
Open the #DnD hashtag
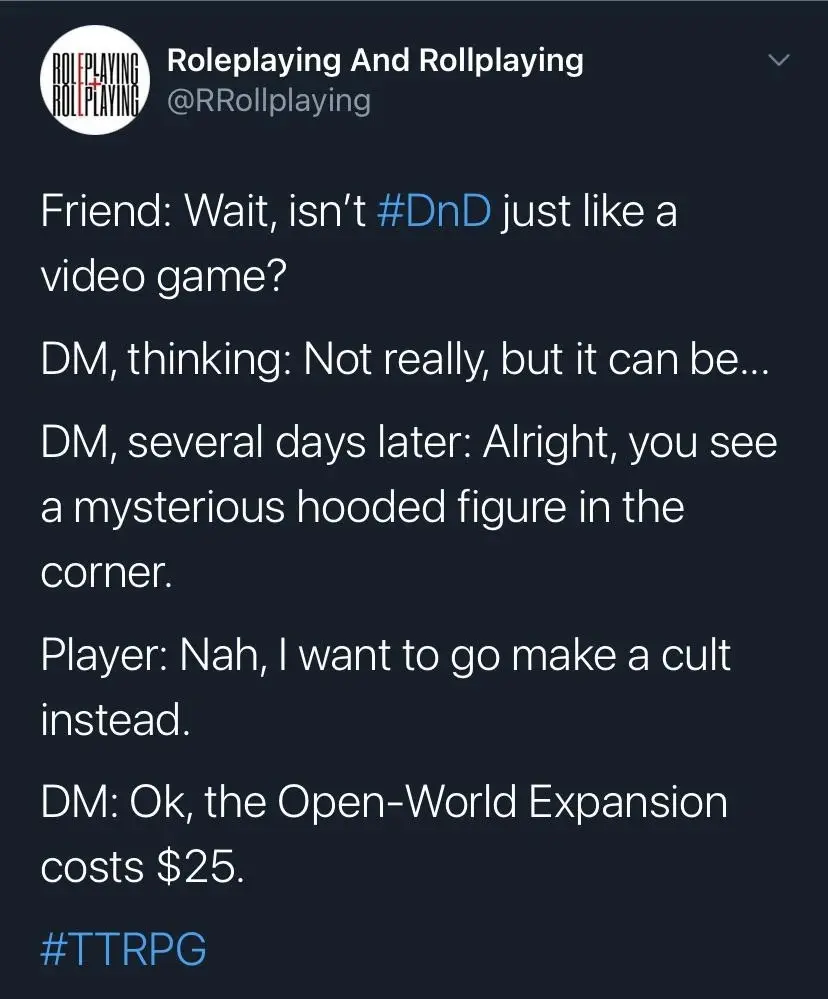click(435, 214)
